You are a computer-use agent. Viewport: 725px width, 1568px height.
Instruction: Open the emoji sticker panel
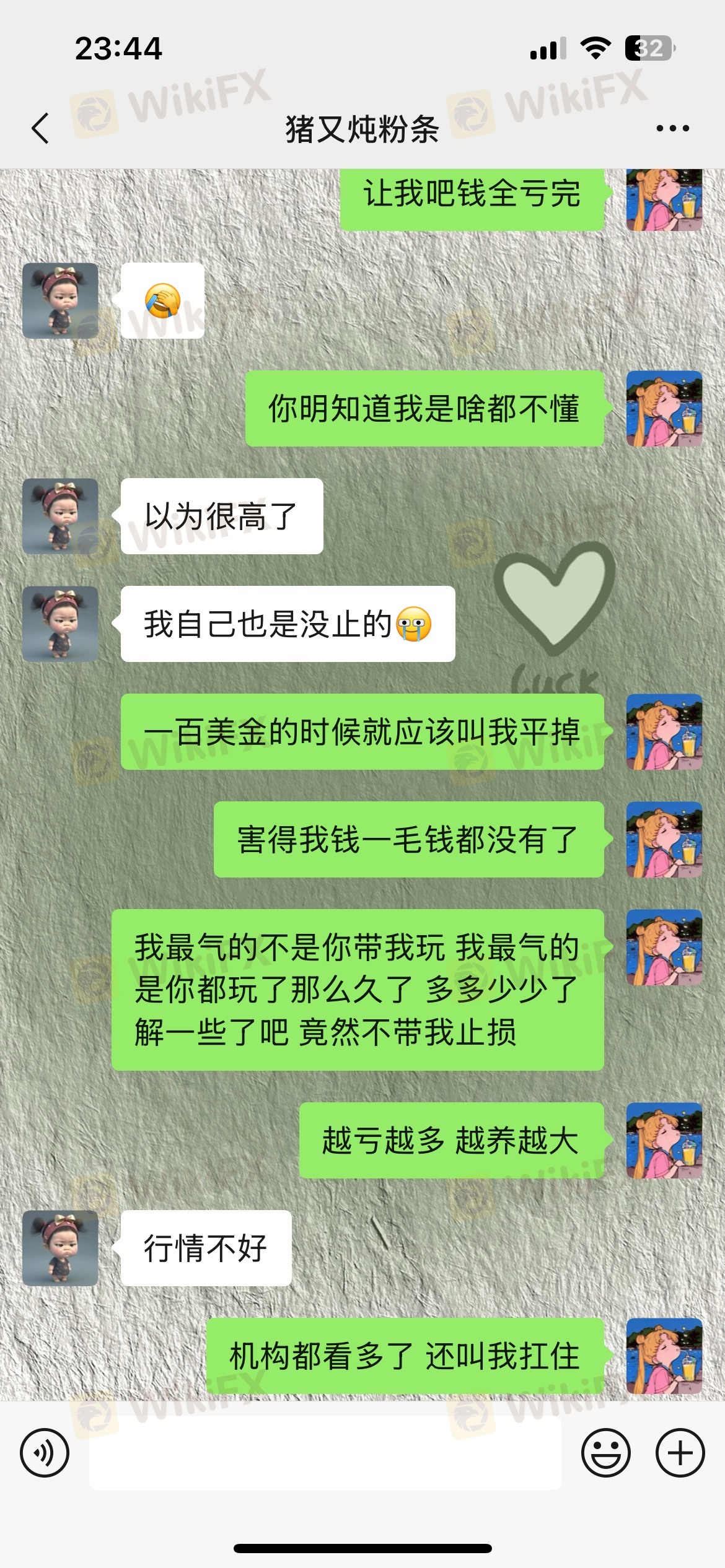pos(605,1452)
